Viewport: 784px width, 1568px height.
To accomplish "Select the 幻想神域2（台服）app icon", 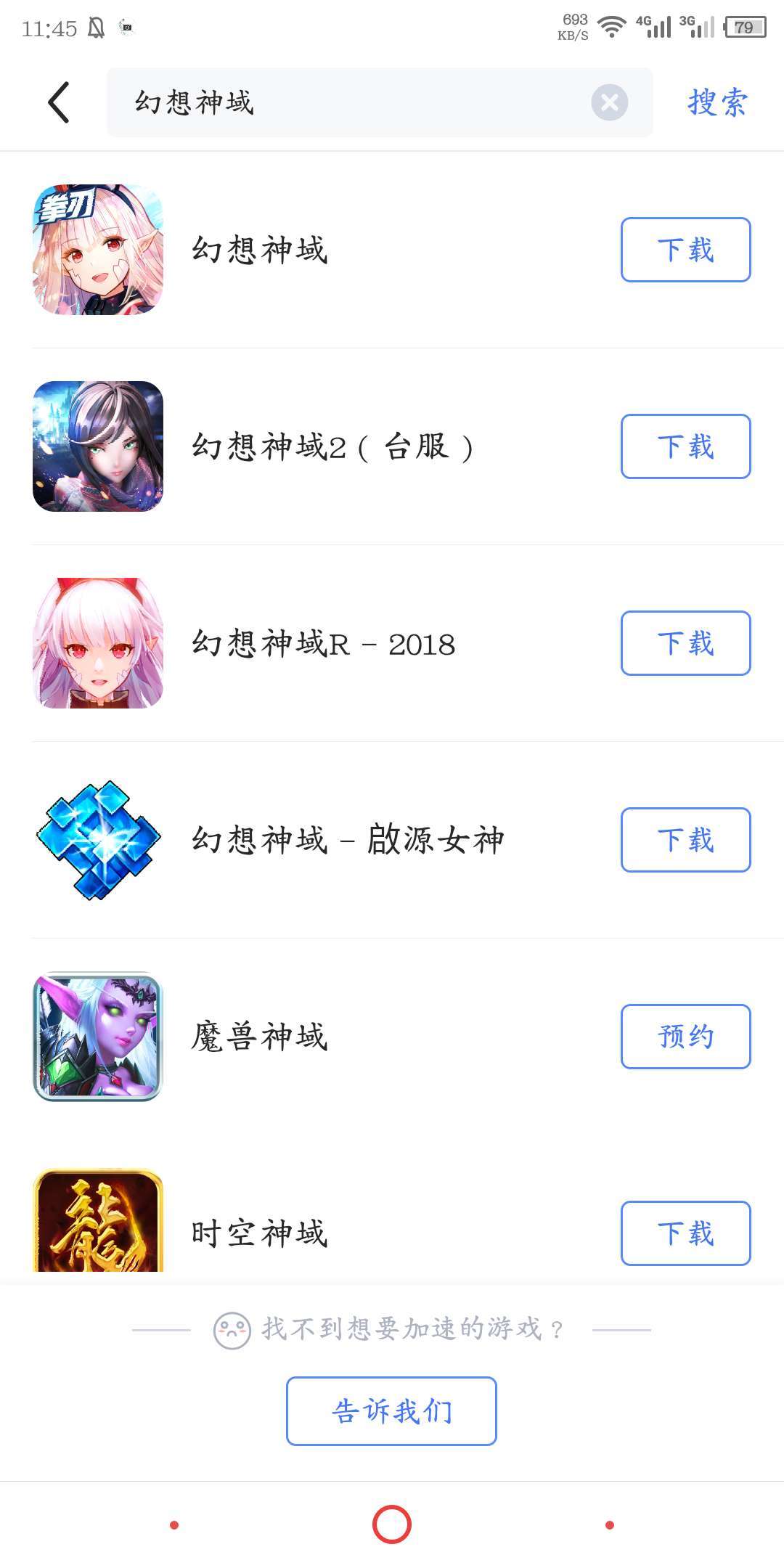I will click(x=99, y=446).
